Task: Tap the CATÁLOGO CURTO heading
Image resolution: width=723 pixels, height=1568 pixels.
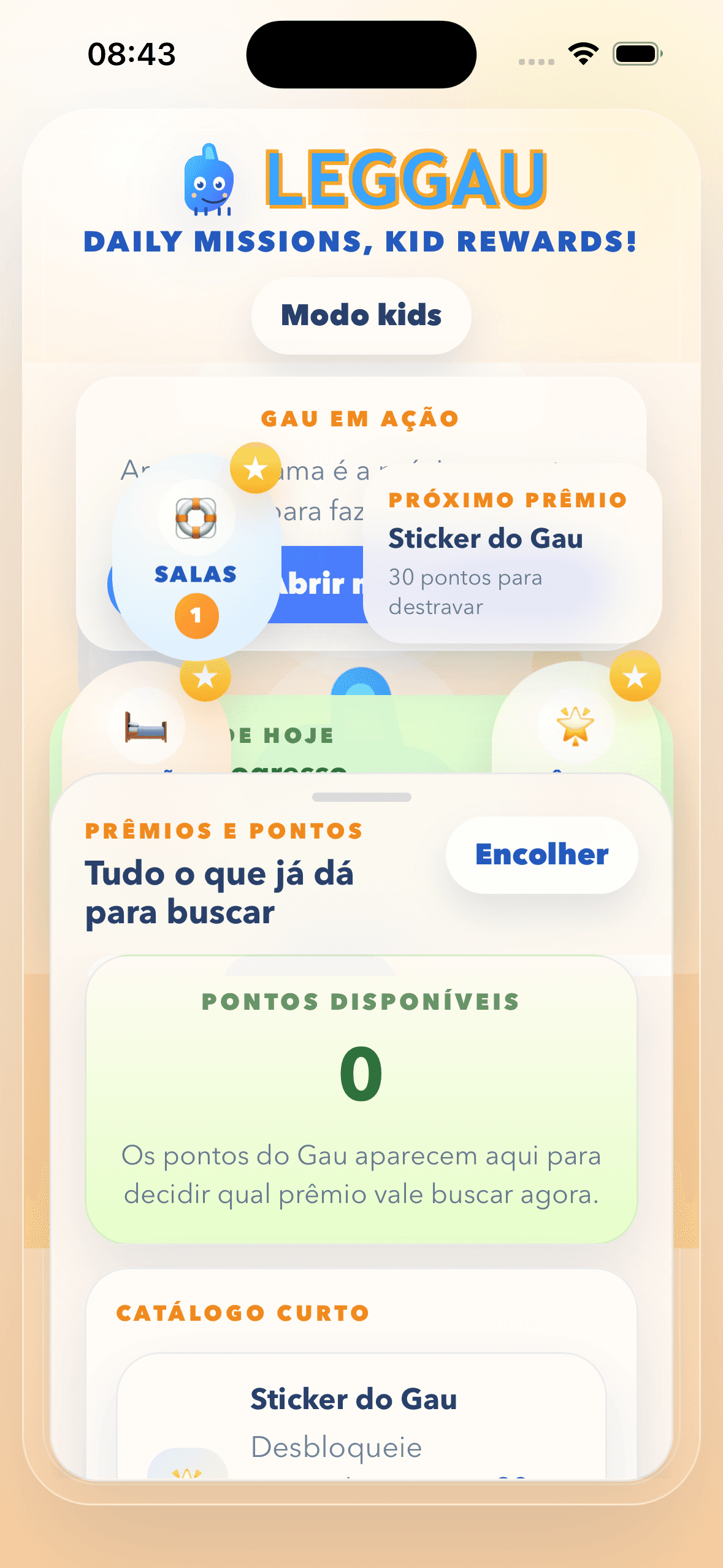Action: point(242,1311)
